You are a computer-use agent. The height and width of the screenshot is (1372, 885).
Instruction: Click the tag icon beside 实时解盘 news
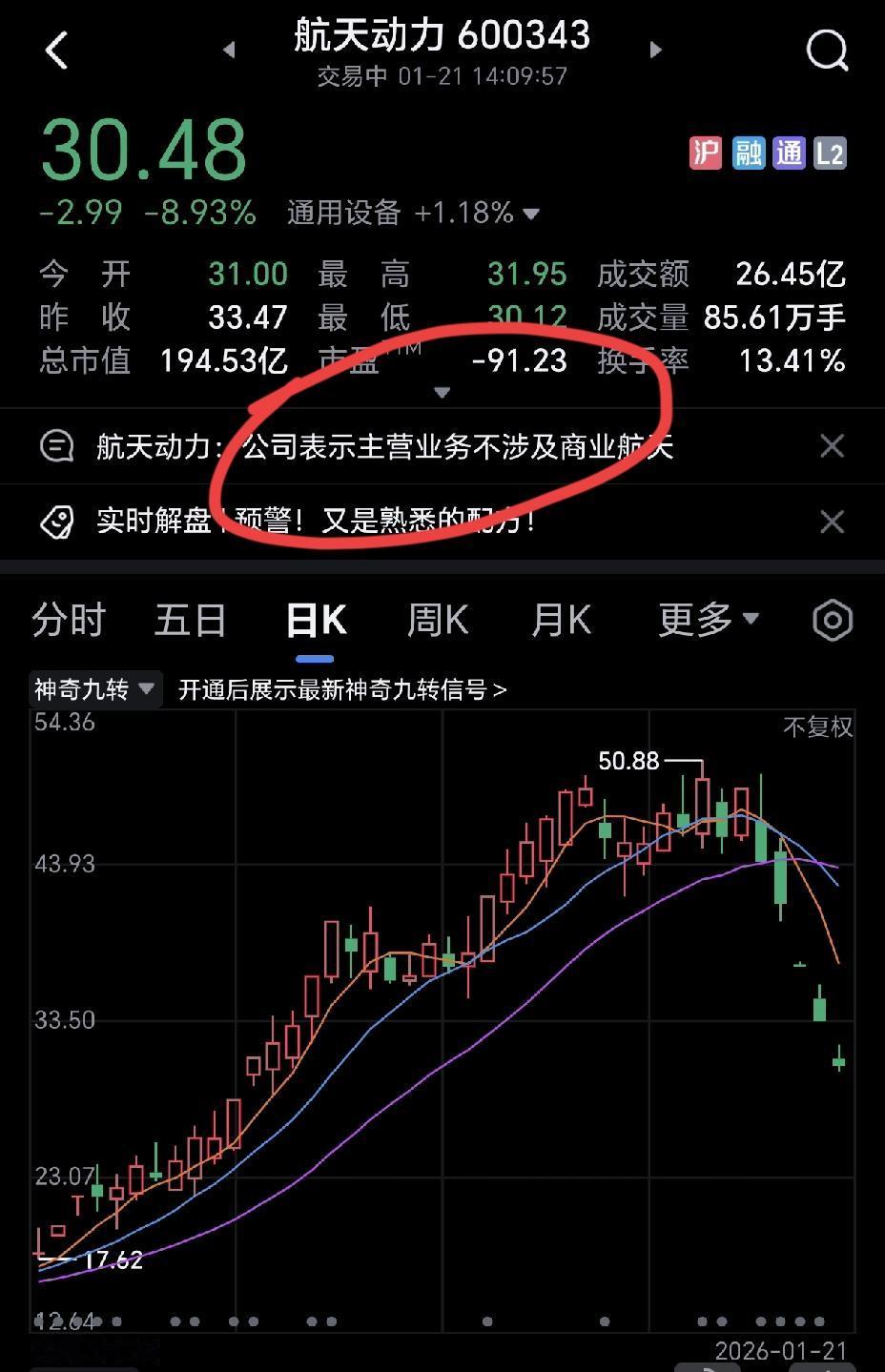point(57,522)
